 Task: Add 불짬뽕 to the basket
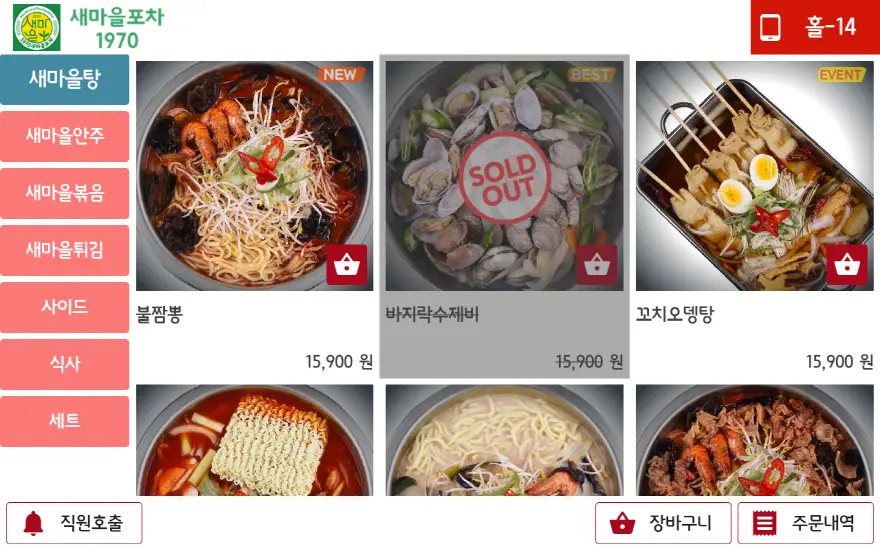point(347,265)
